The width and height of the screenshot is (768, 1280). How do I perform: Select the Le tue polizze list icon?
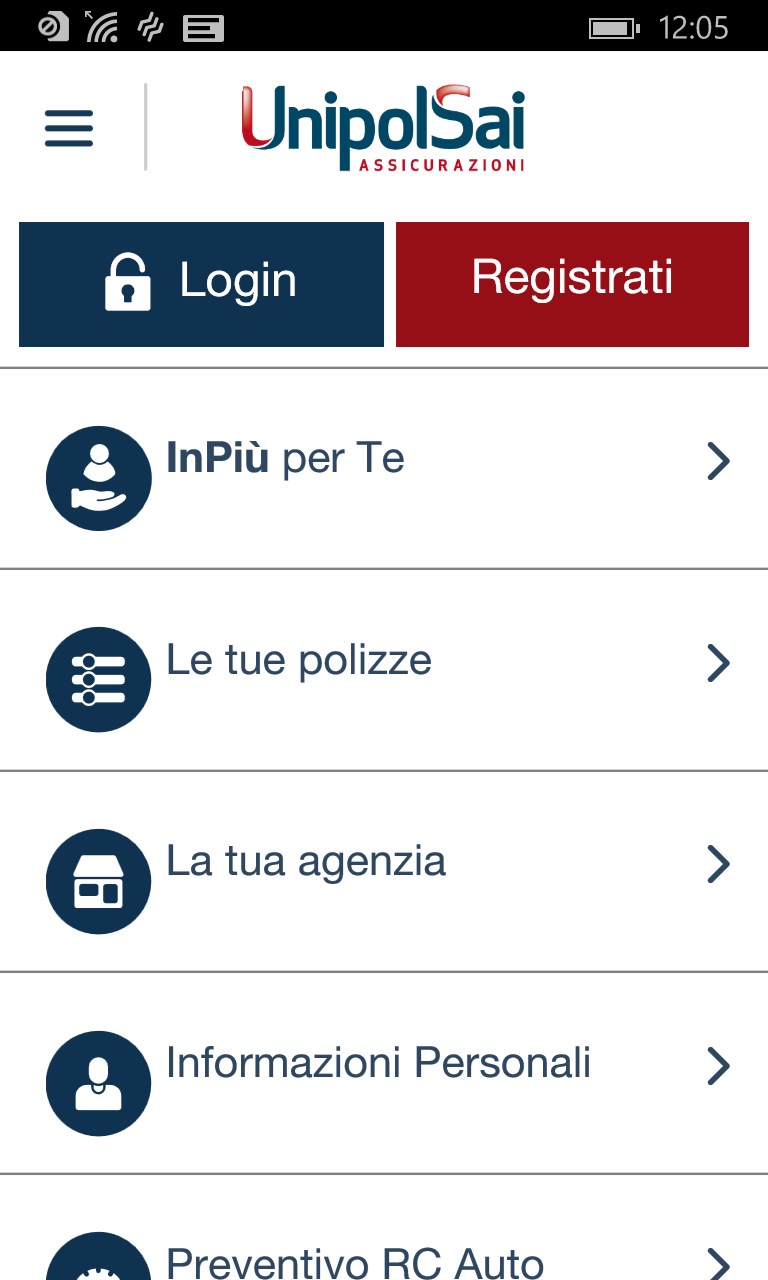coord(98,679)
